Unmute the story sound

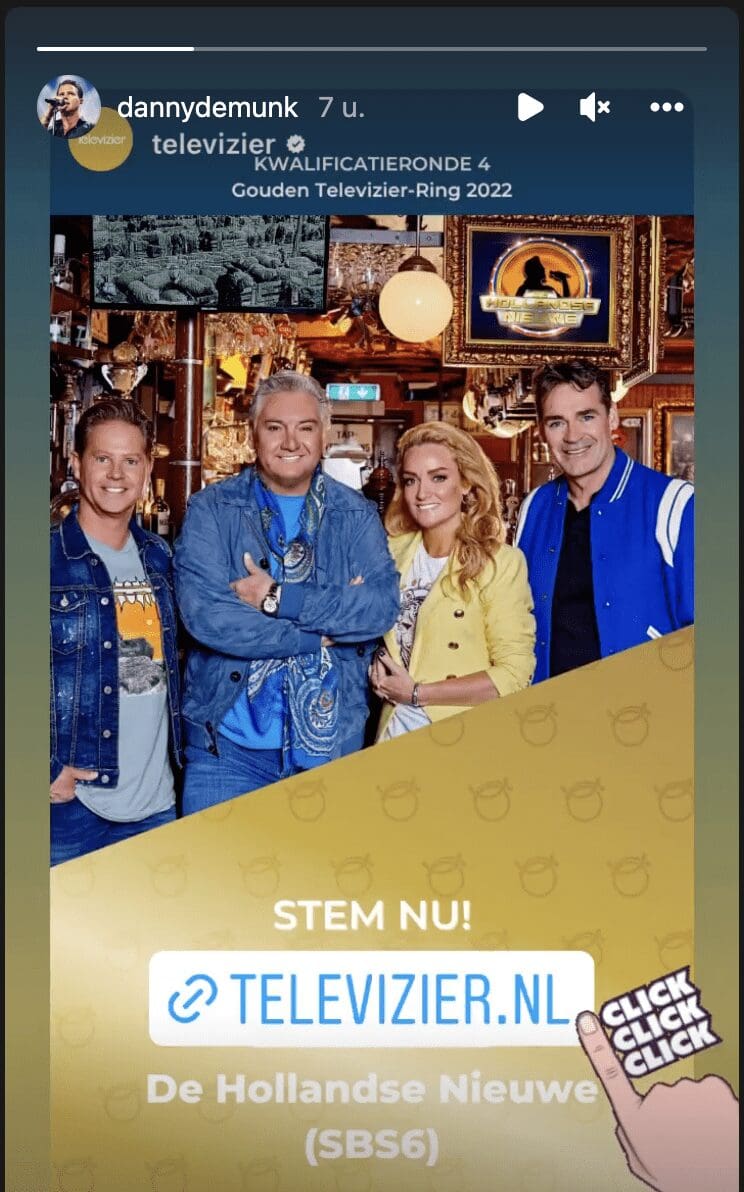(595, 107)
